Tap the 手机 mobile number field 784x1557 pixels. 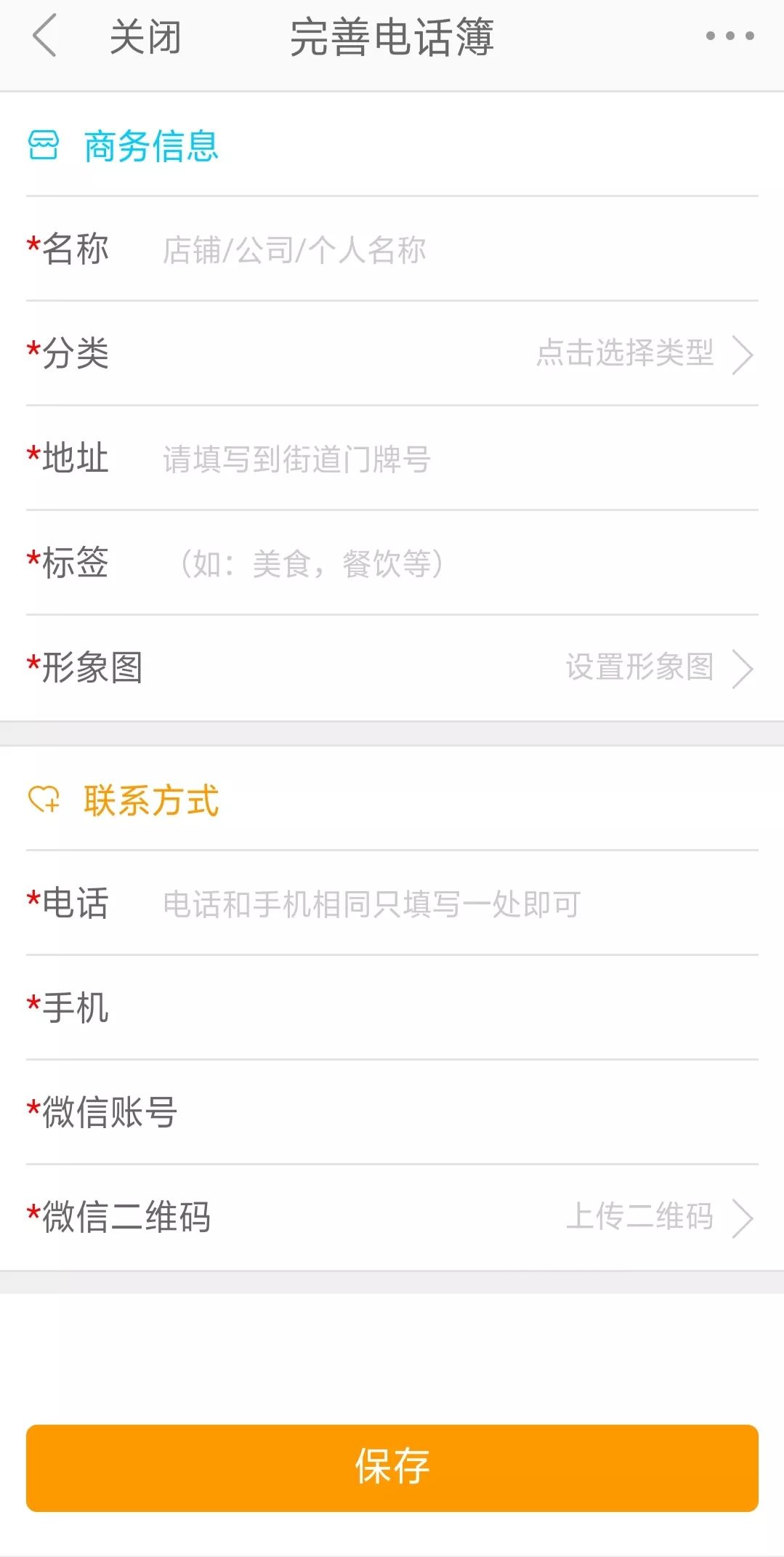pos(458,1008)
